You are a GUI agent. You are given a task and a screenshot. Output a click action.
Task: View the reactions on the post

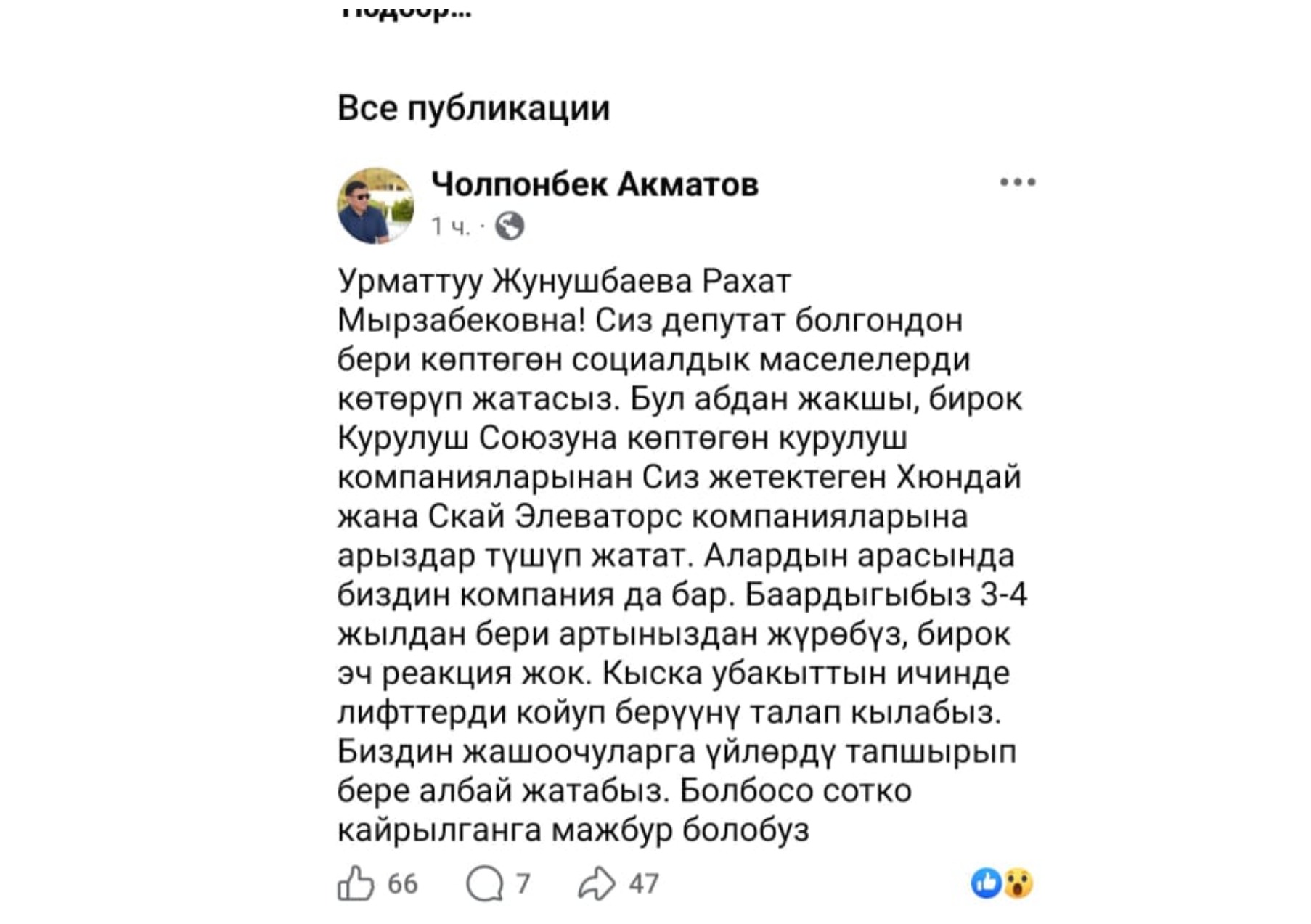tap(1002, 883)
